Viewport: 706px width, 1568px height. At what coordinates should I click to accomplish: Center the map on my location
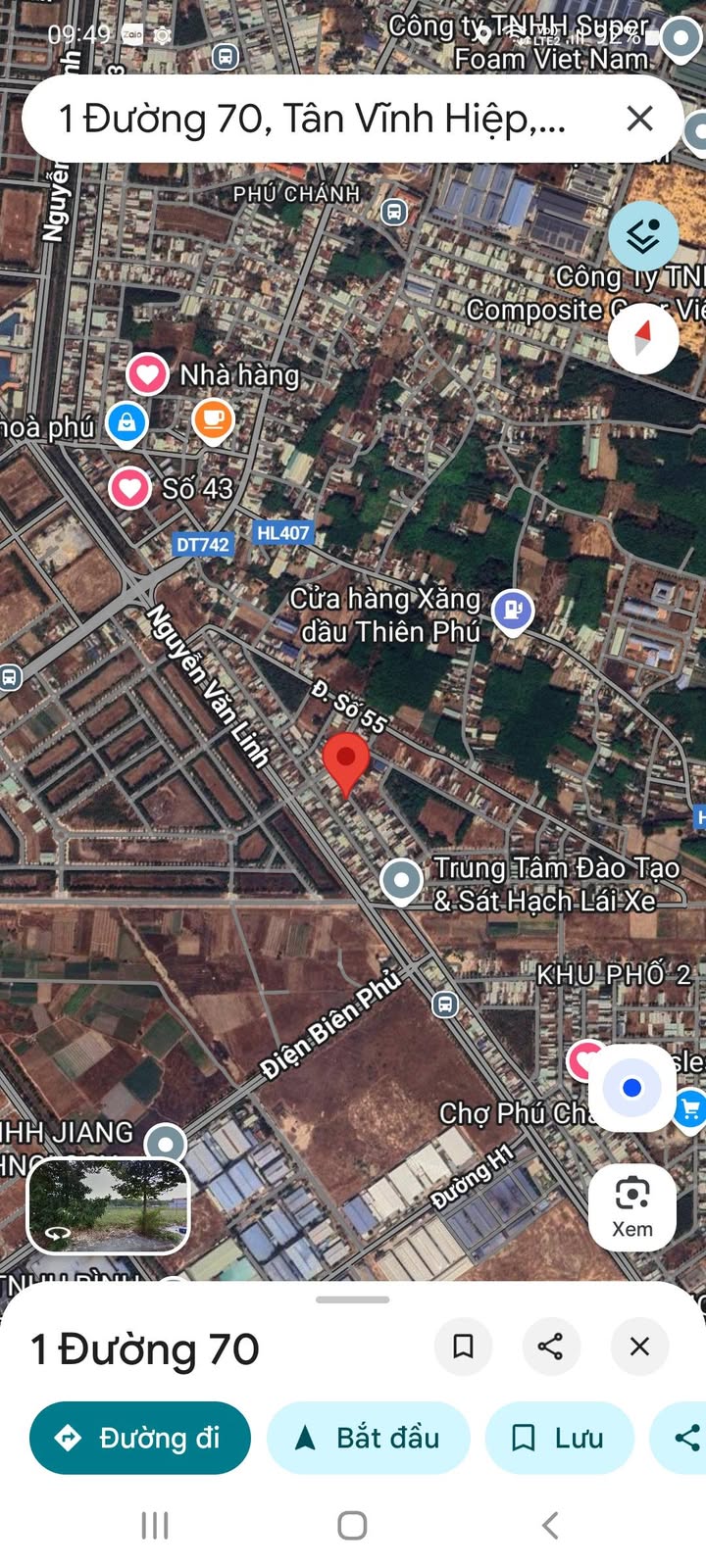631,1088
